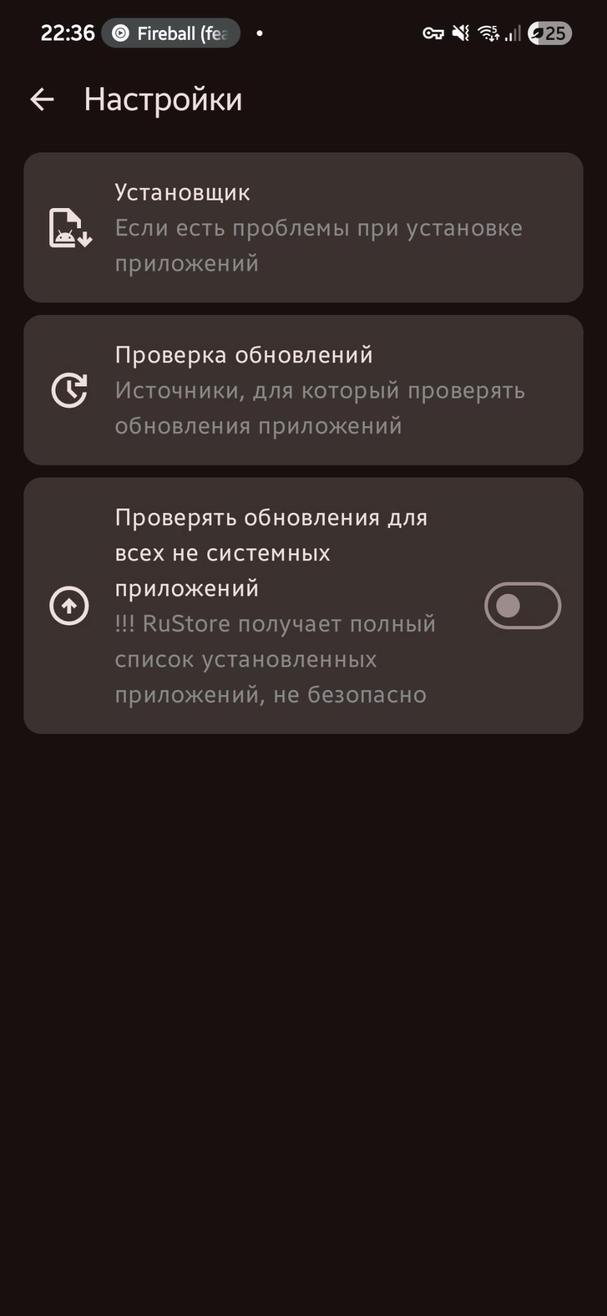Open the Установщик settings row
Viewport: 607px width, 1316px height.
303,227
